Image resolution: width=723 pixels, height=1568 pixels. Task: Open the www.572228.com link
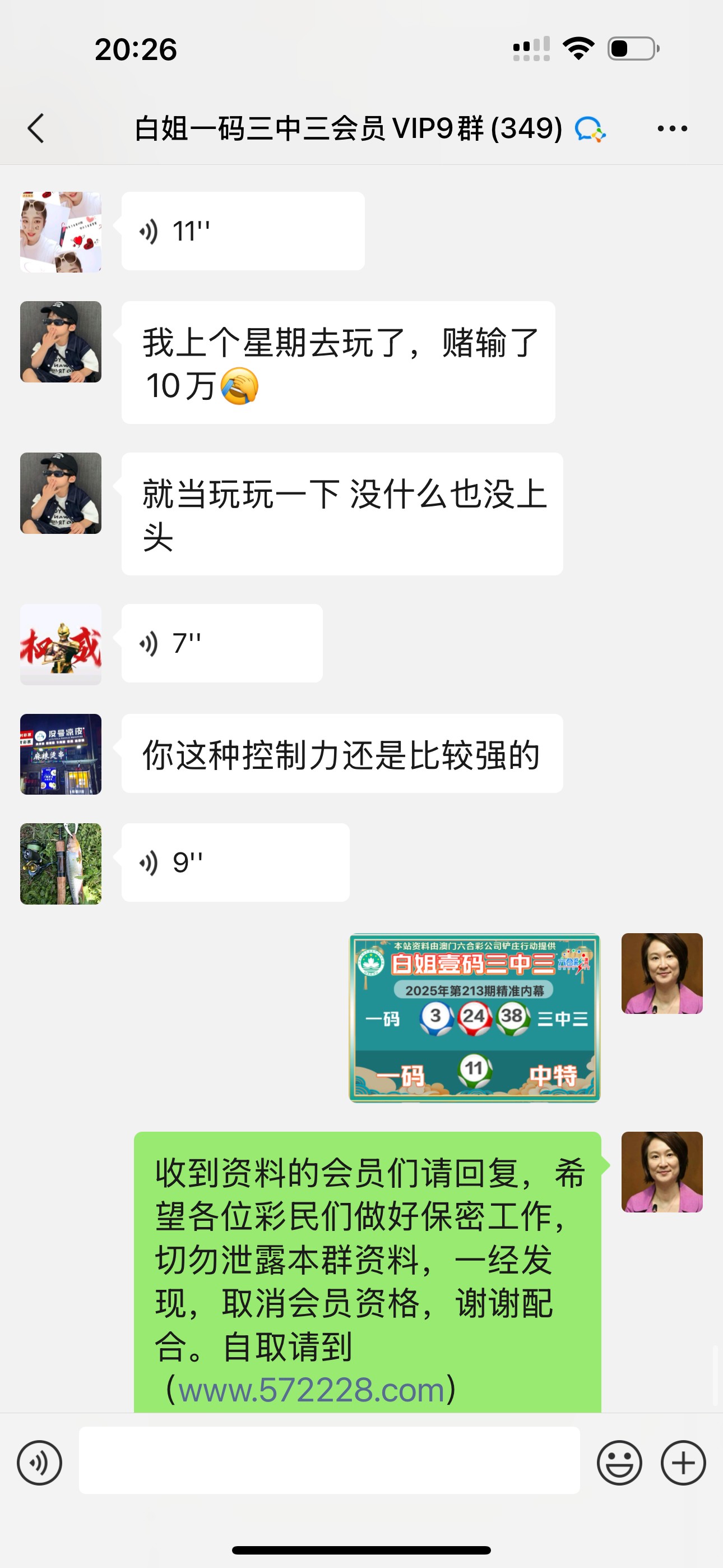click(311, 1390)
